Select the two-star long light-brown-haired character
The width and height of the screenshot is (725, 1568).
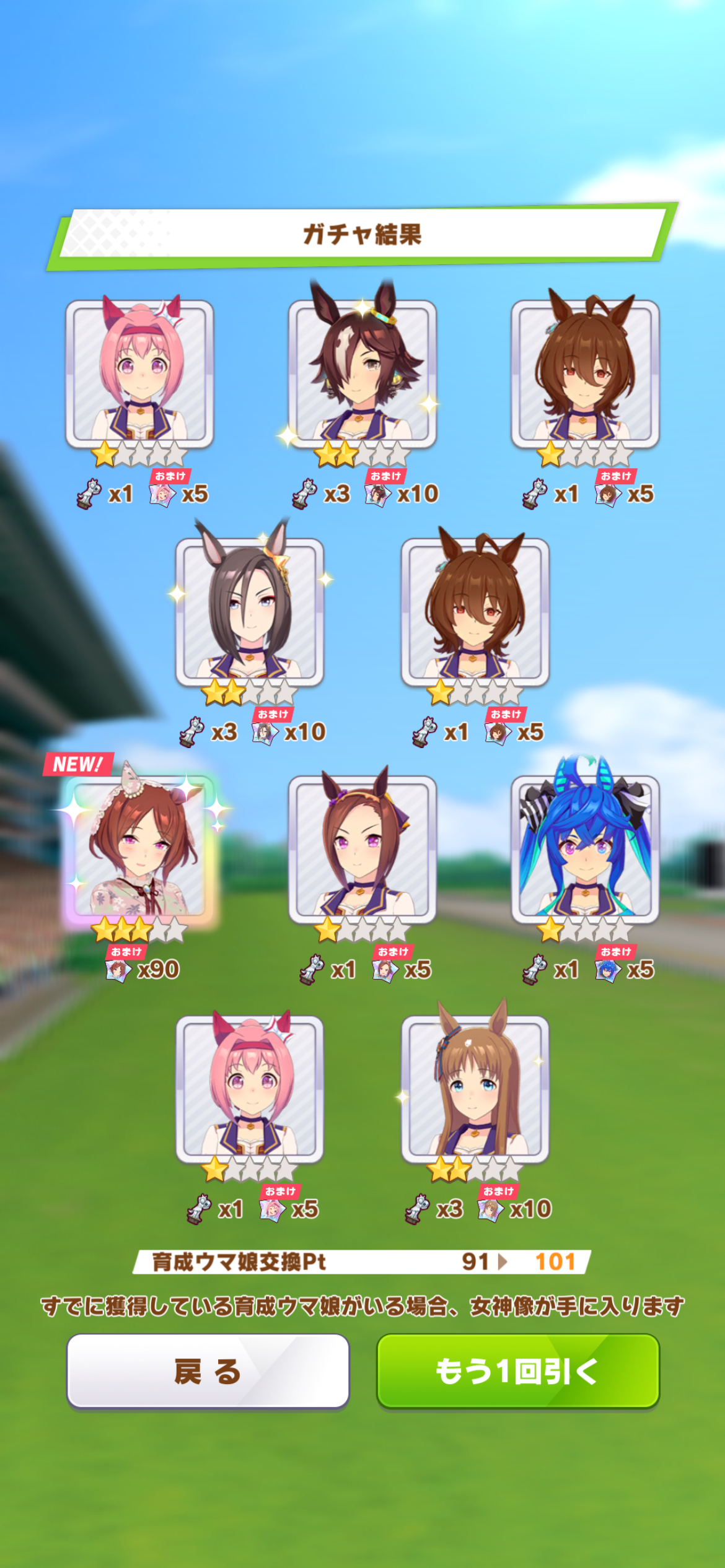tap(475, 1089)
